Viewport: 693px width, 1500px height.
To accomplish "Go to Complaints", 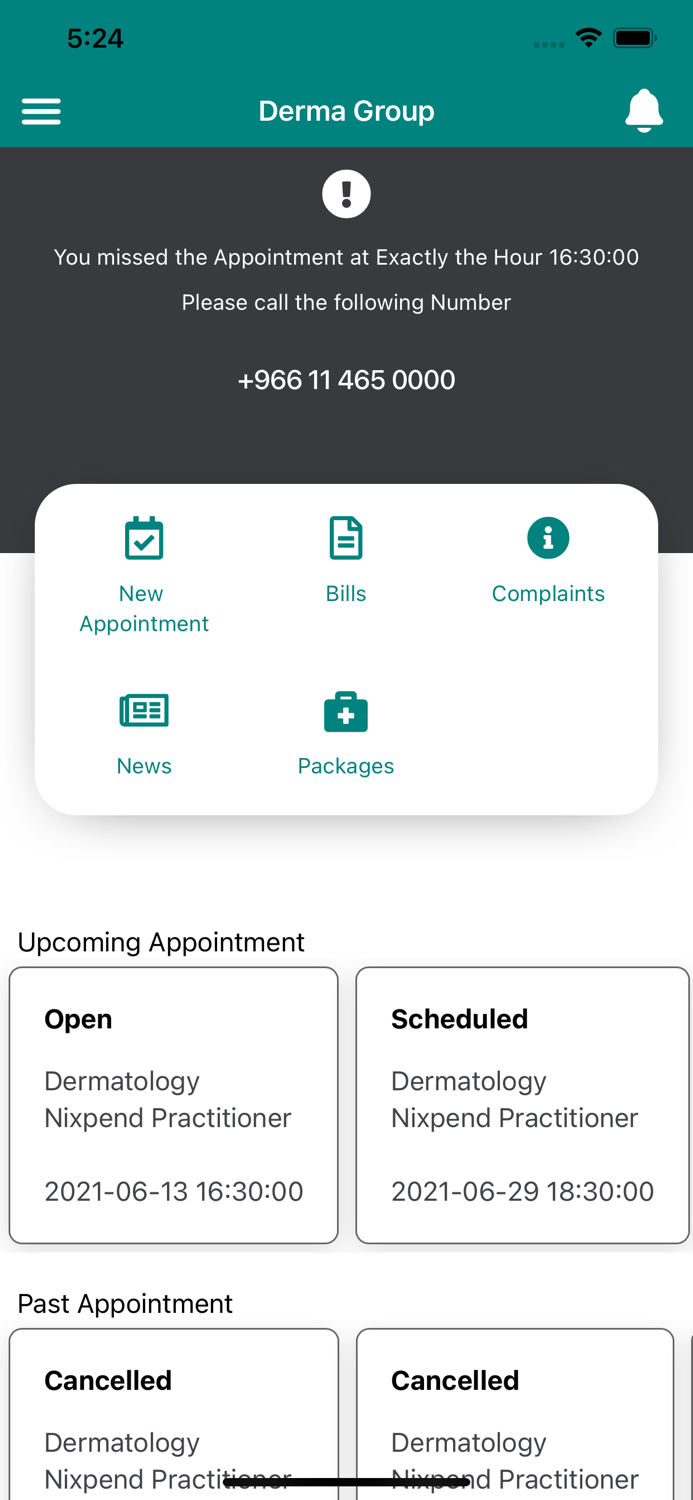I will point(548,561).
